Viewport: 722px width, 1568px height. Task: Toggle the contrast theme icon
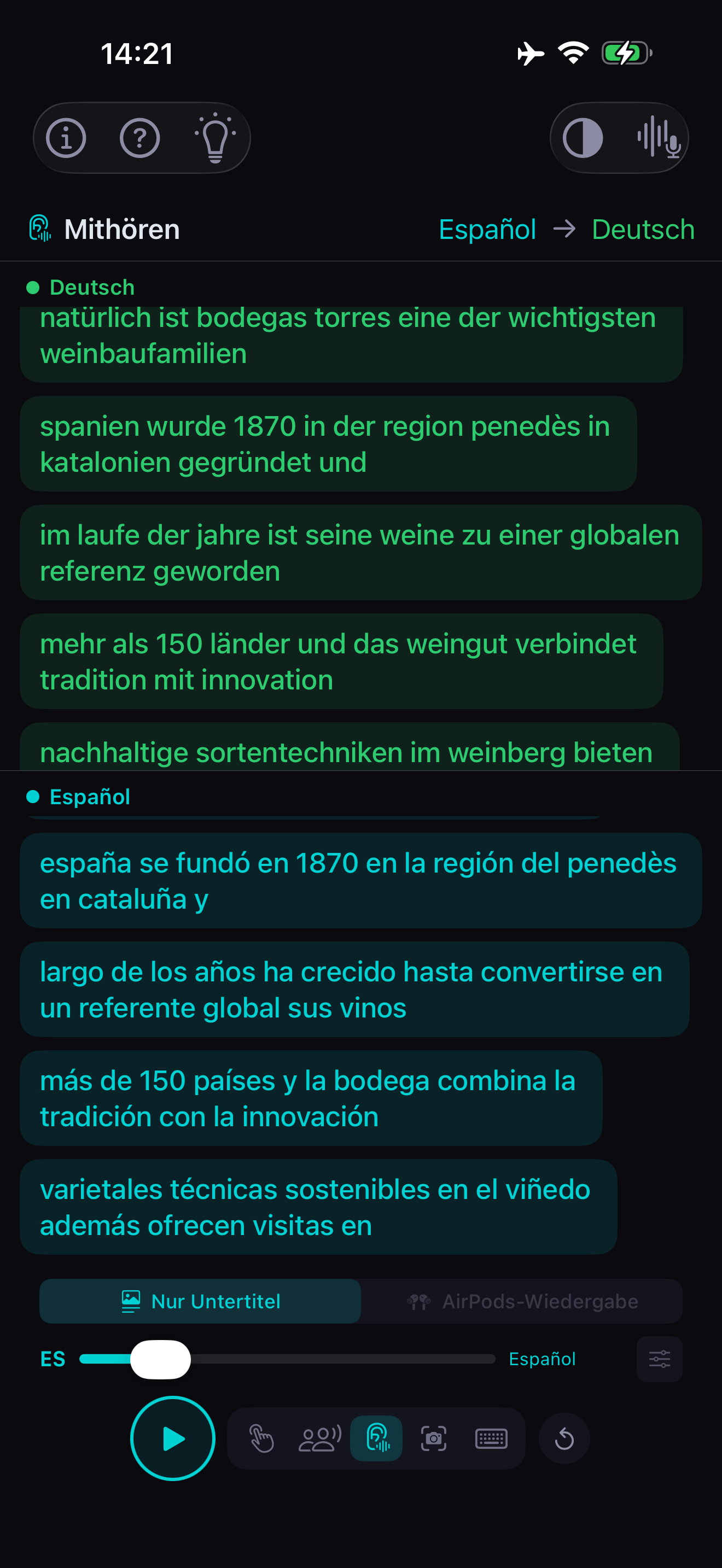pyautogui.click(x=583, y=138)
